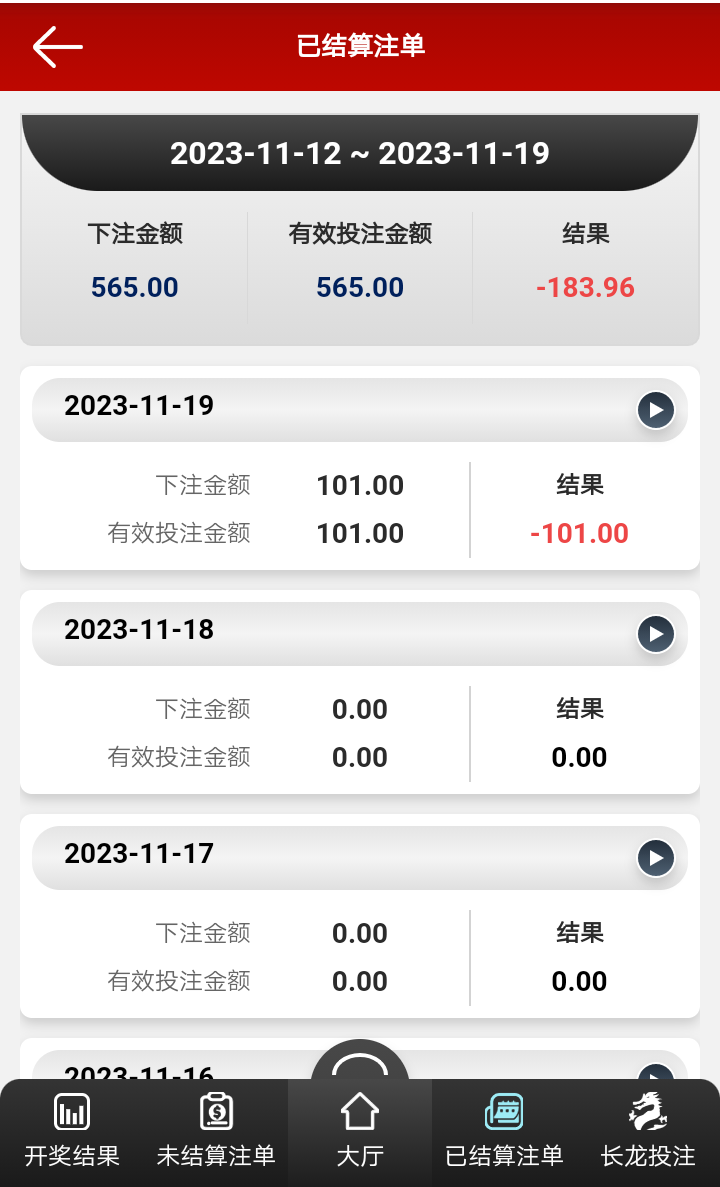Expand details for 2023-11-17

pyautogui.click(x=656, y=858)
